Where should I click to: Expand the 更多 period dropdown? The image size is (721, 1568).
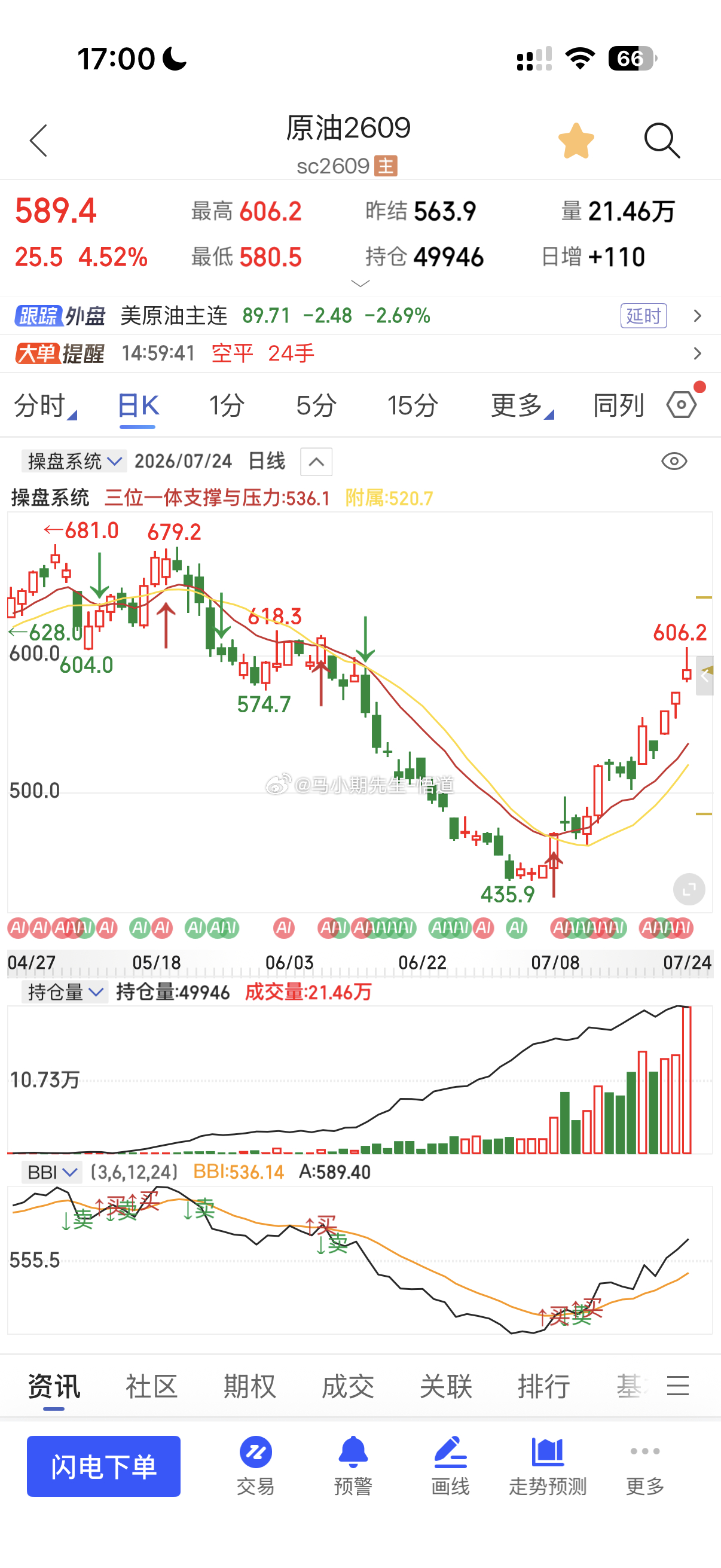click(x=522, y=405)
